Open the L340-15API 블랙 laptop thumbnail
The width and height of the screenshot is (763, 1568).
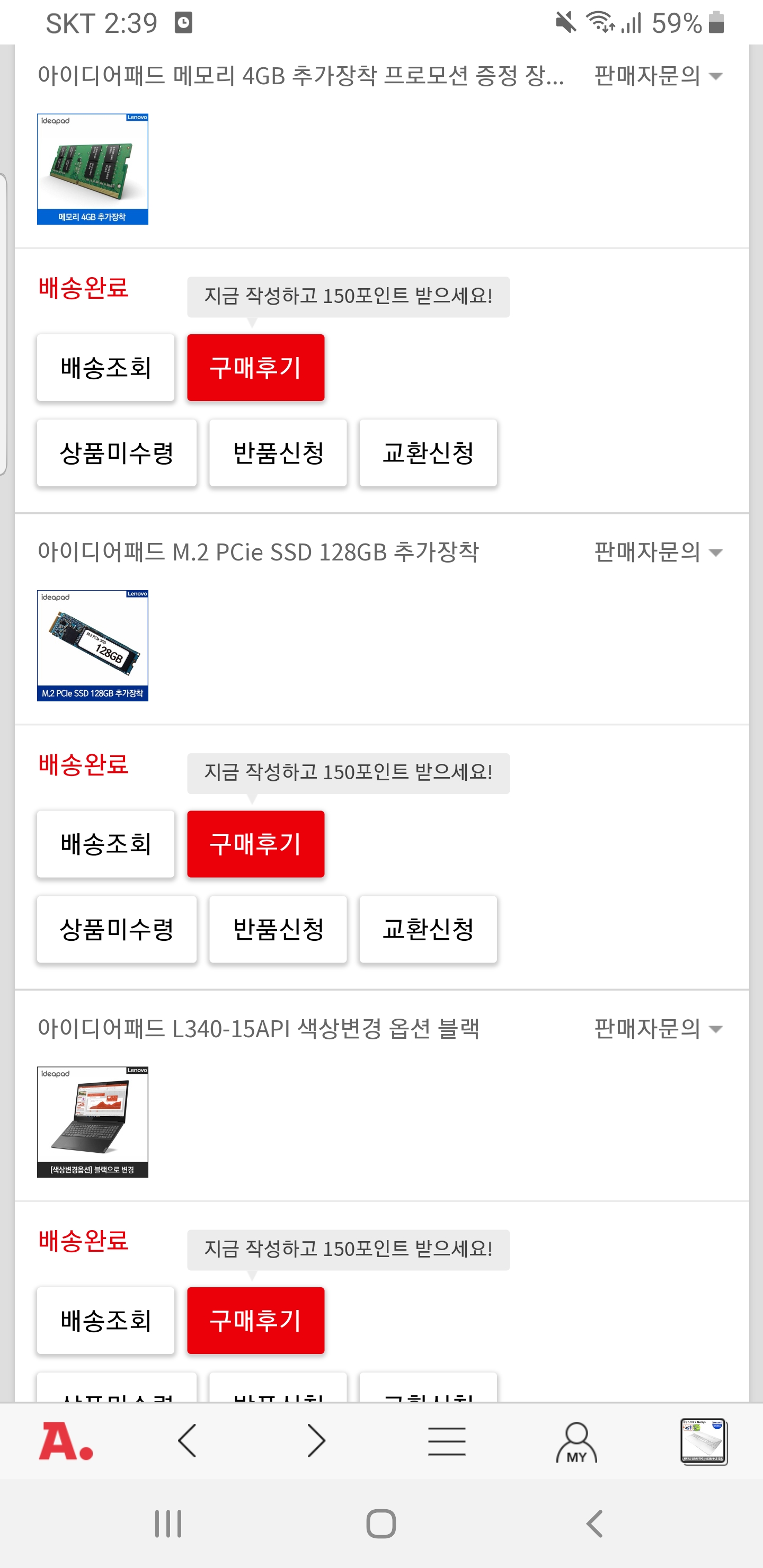pos(93,1122)
